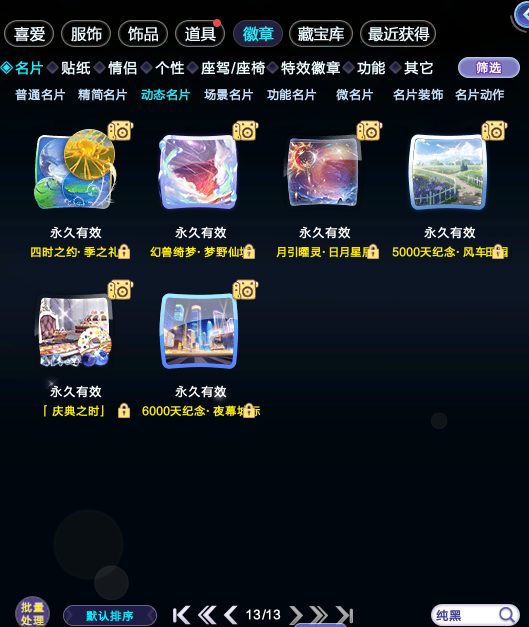The image size is (529, 627).
Task: Open the 场景名片 sub-tab
Action: 228,95
